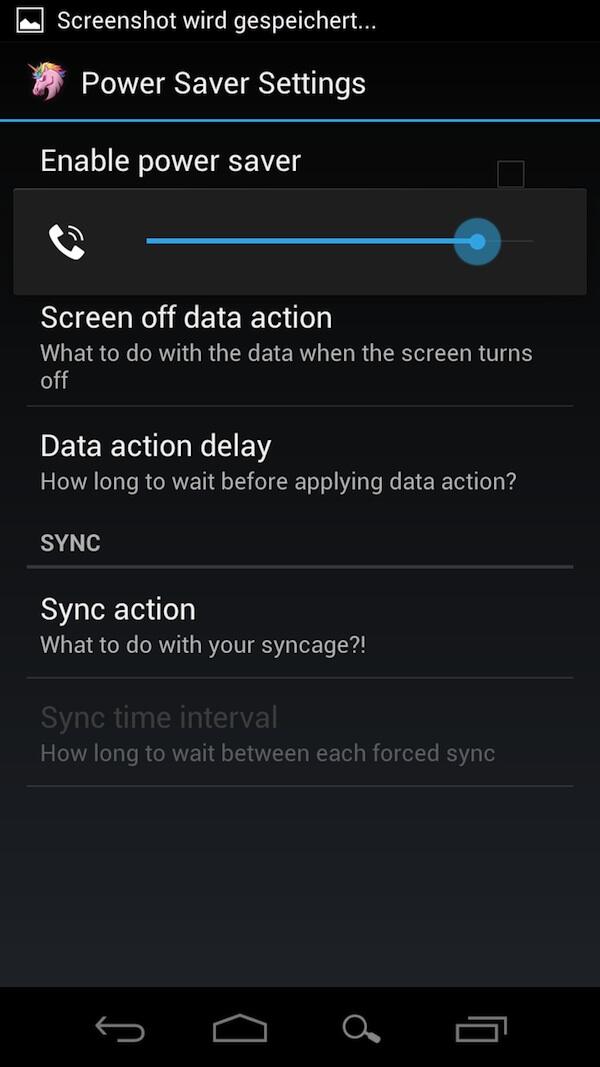The width and height of the screenshot is (600, 1067).
Task: Tick the Enable power saver checkbox
Action: click(x=510, y=174)
